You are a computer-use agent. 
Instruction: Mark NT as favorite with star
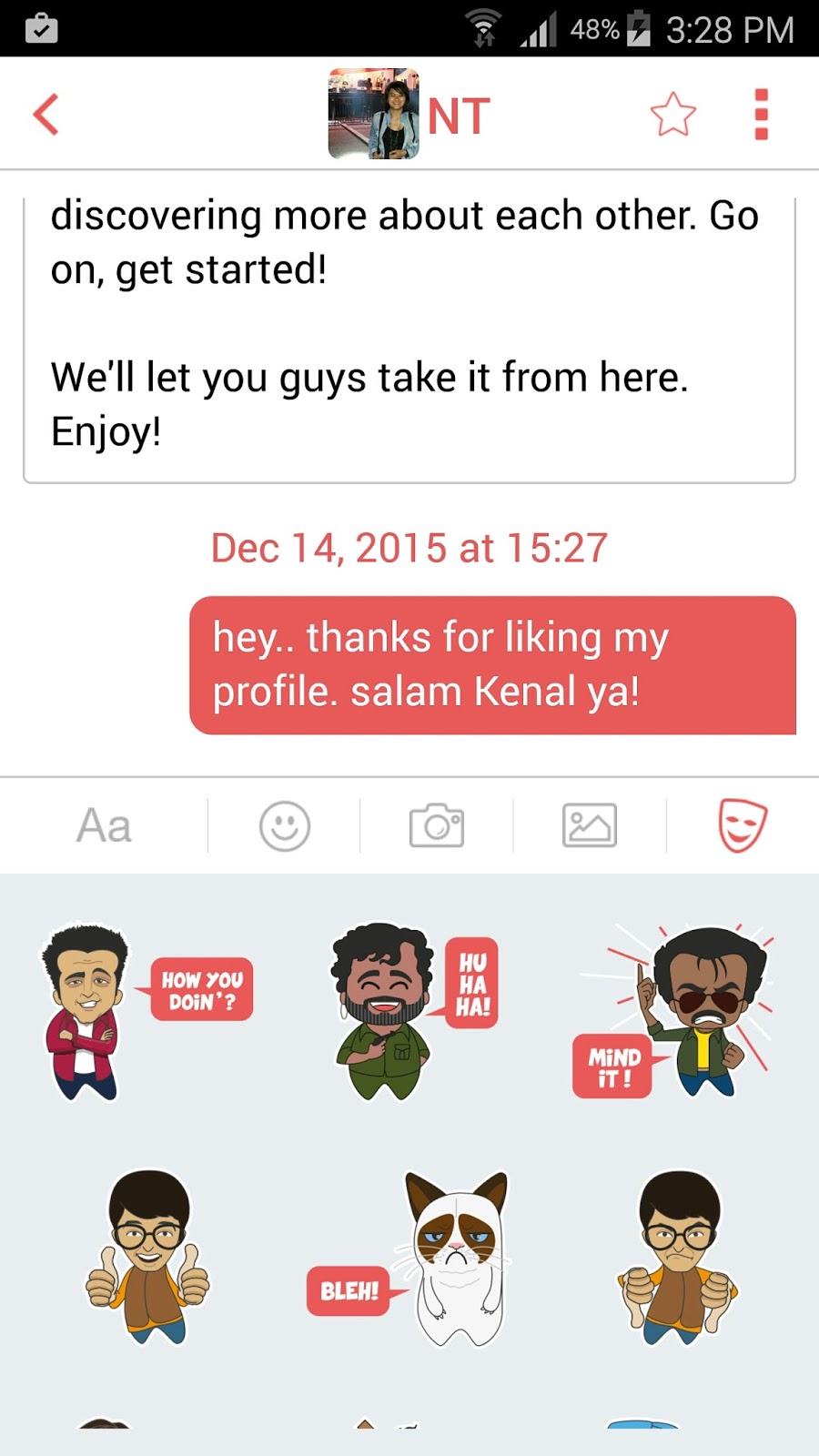click(672, 115)
